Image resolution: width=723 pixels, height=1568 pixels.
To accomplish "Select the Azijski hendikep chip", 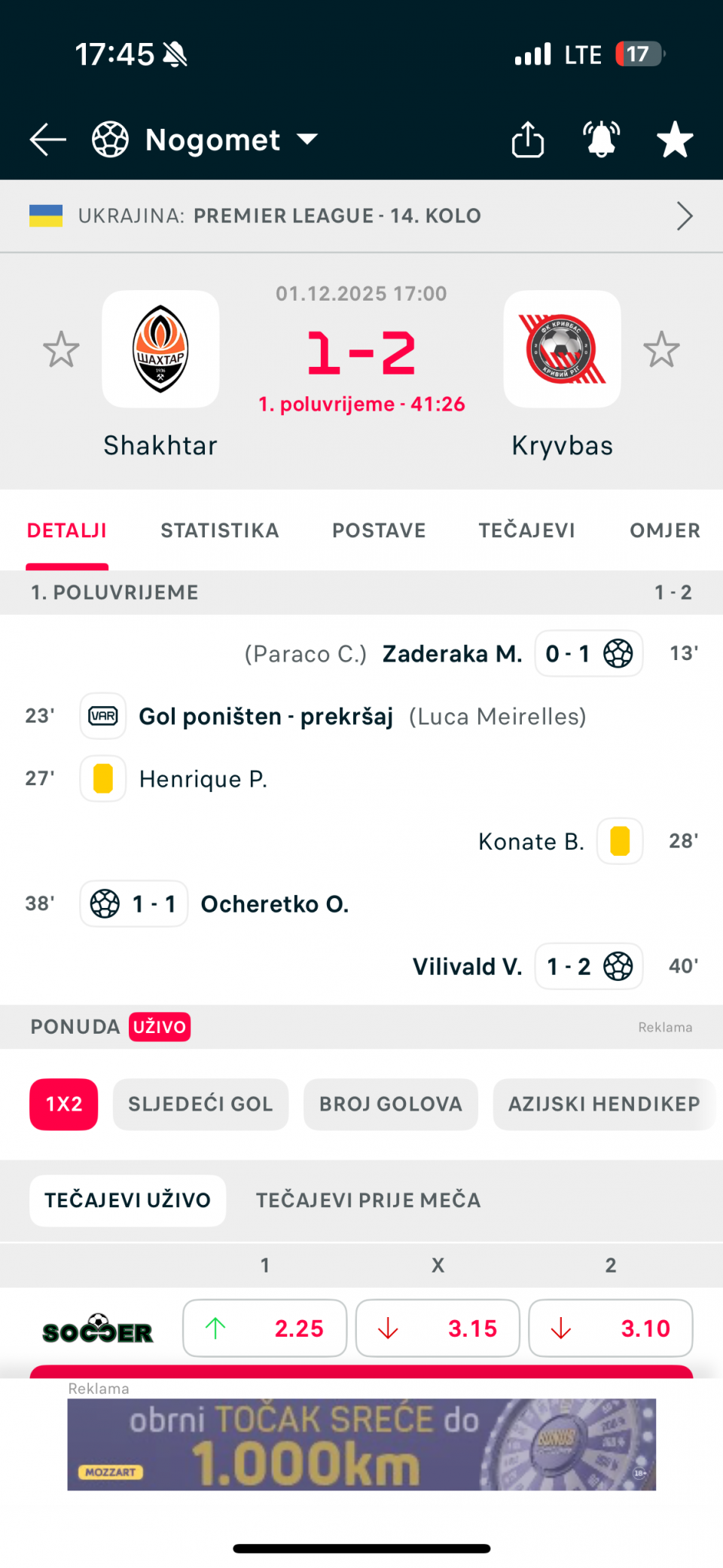I will click(603, 1104).
